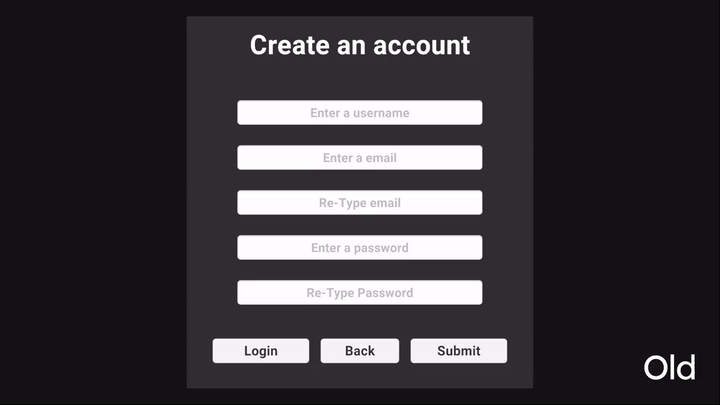The width and height of the screenshot is (720, 405).
Task: Tap the Enter a username field
Action: click(359, 113)
